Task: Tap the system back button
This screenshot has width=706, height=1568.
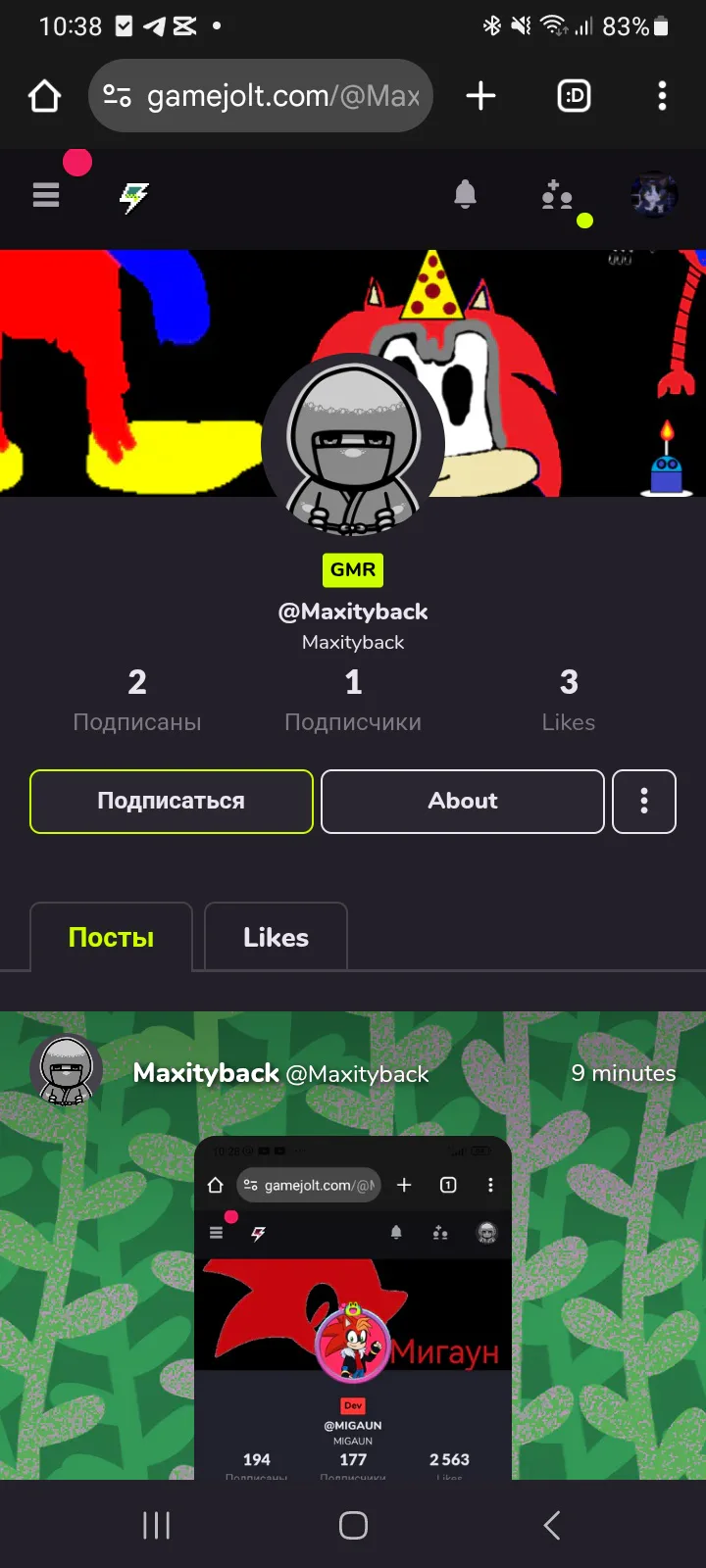Action: coord(552,1525)
